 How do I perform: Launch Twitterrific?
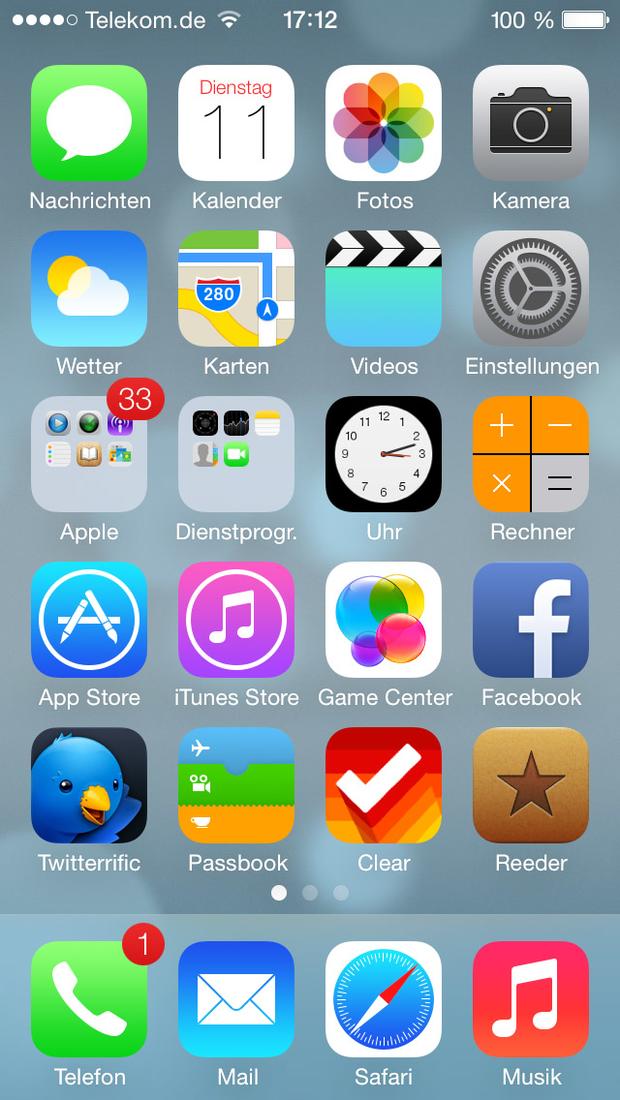click(89, 785)
